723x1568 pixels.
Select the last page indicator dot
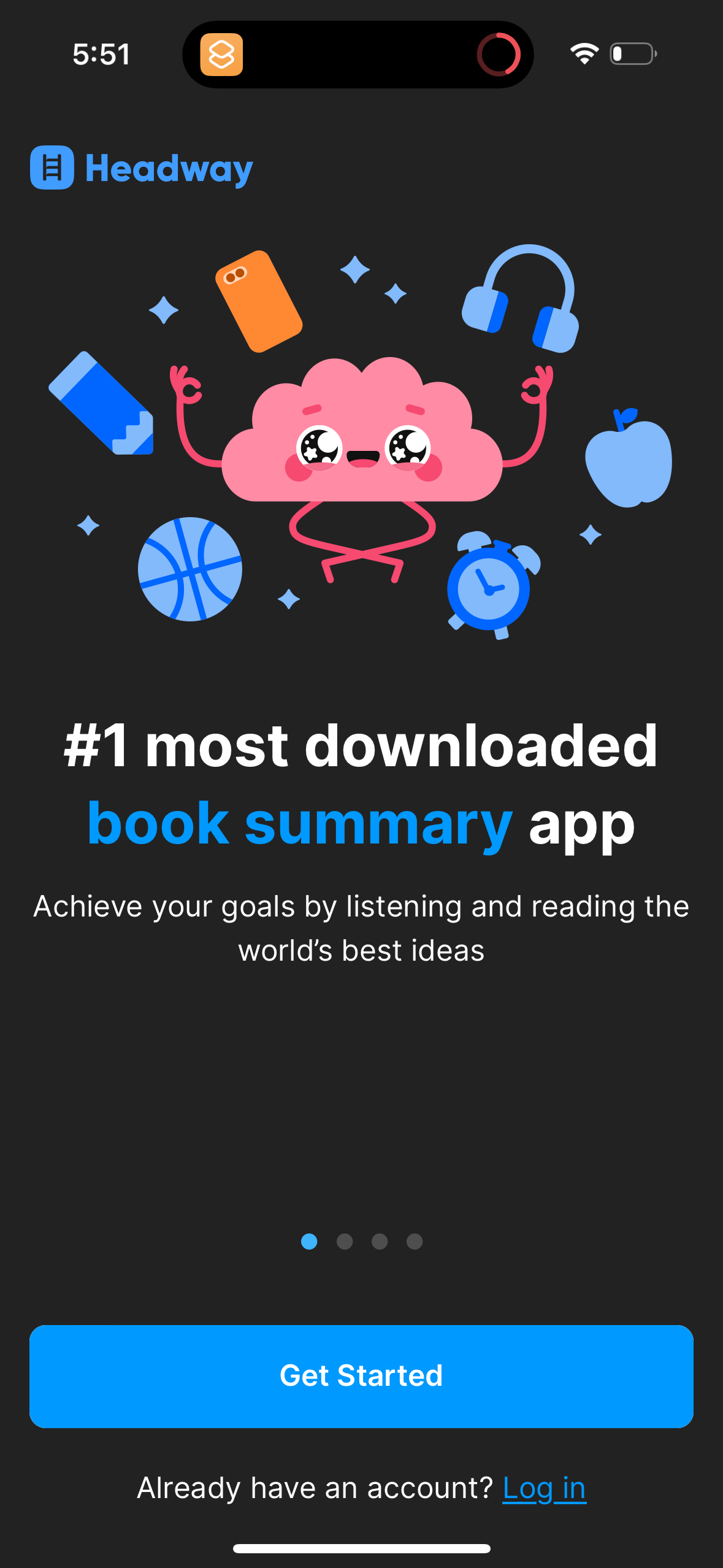(x=415, y=1241)
